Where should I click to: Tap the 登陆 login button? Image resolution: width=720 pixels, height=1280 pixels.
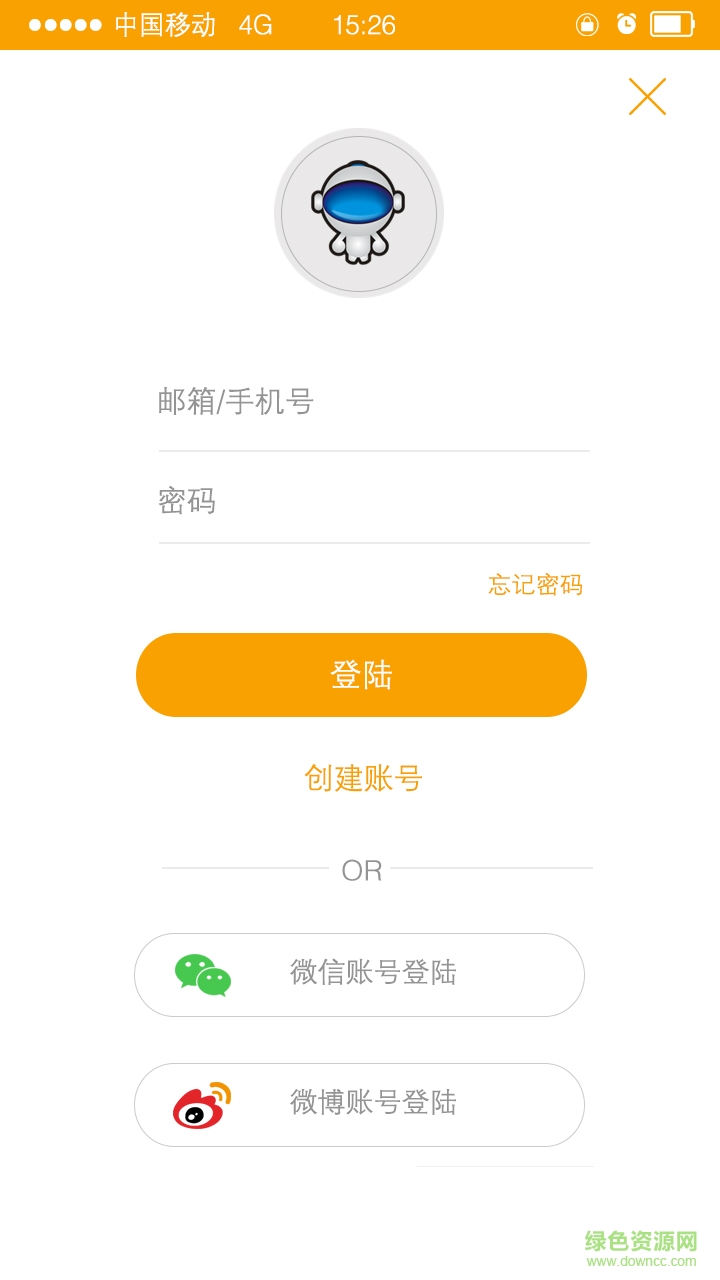pyautogui.click(x=360, y=674)
